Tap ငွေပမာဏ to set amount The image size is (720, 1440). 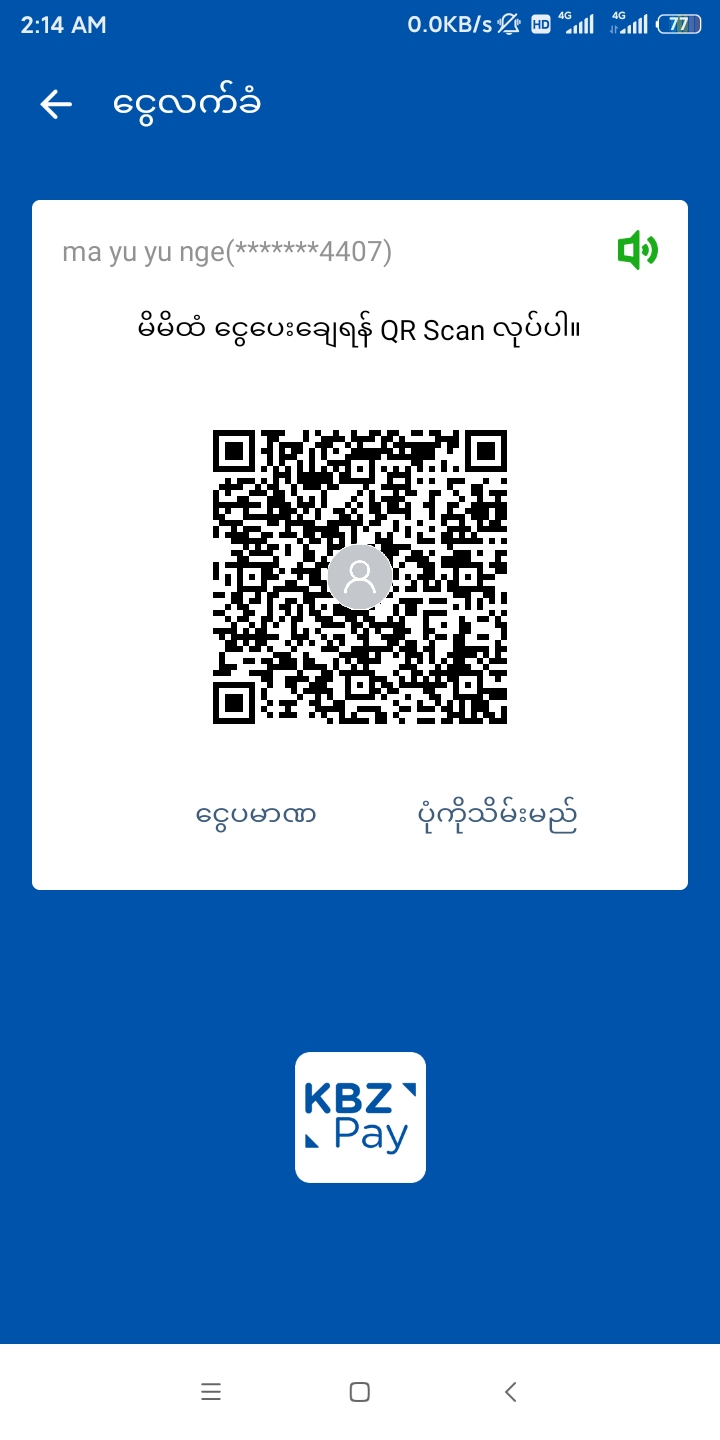pos(256,815)
